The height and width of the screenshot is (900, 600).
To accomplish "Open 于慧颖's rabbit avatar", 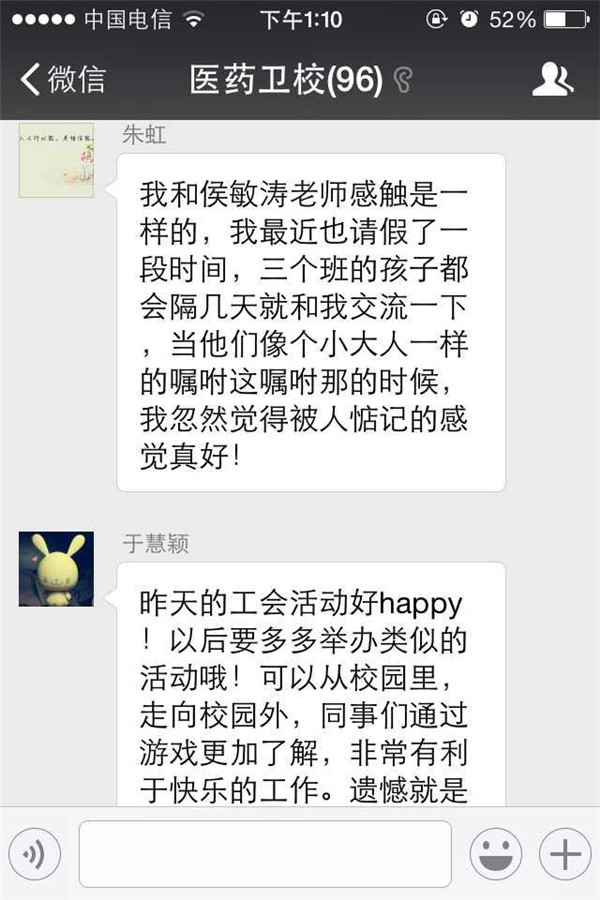I will click(x=56, y=569).
